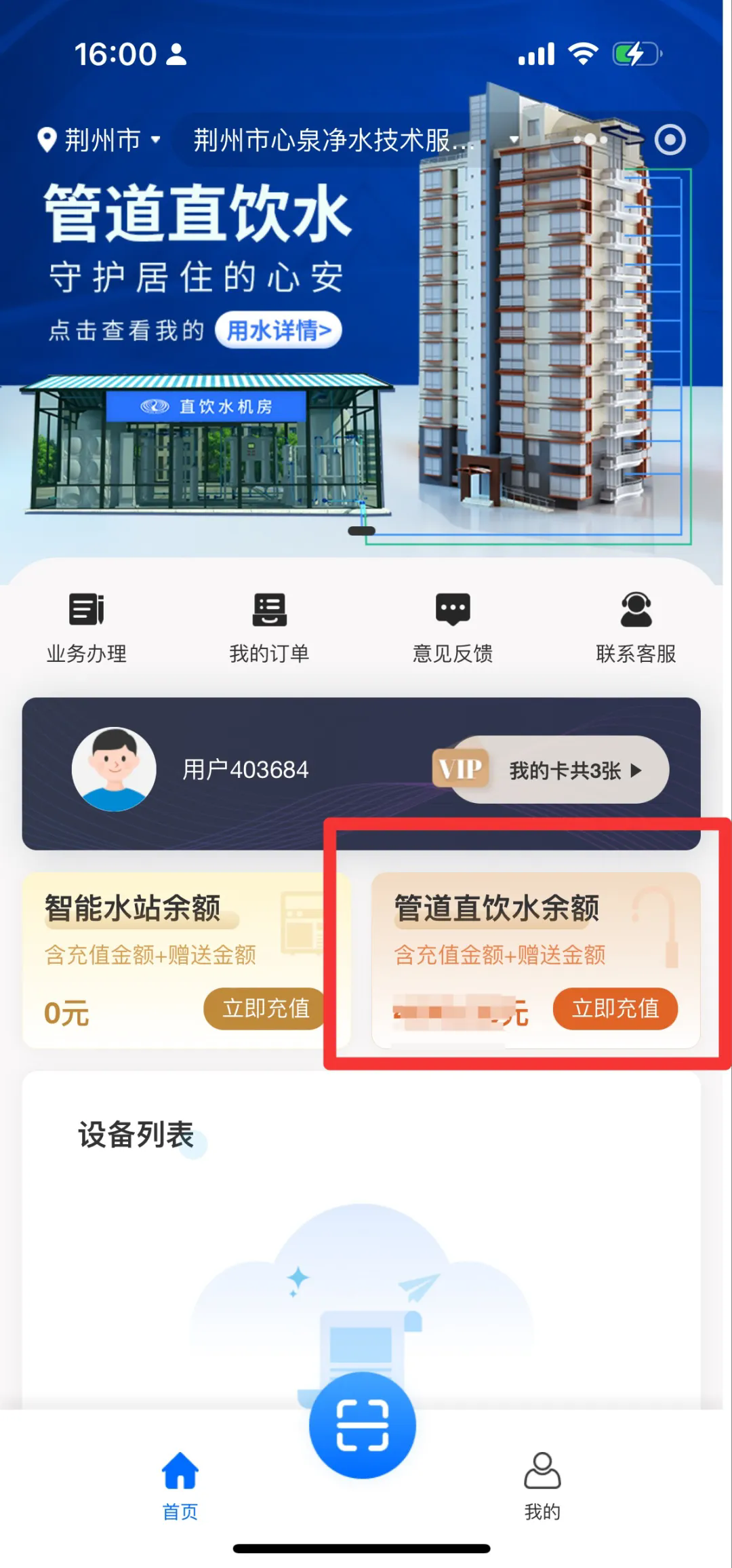732x1568 pixels.
Task: Tap the user 403684 avatar
Action: click(114, 769)
